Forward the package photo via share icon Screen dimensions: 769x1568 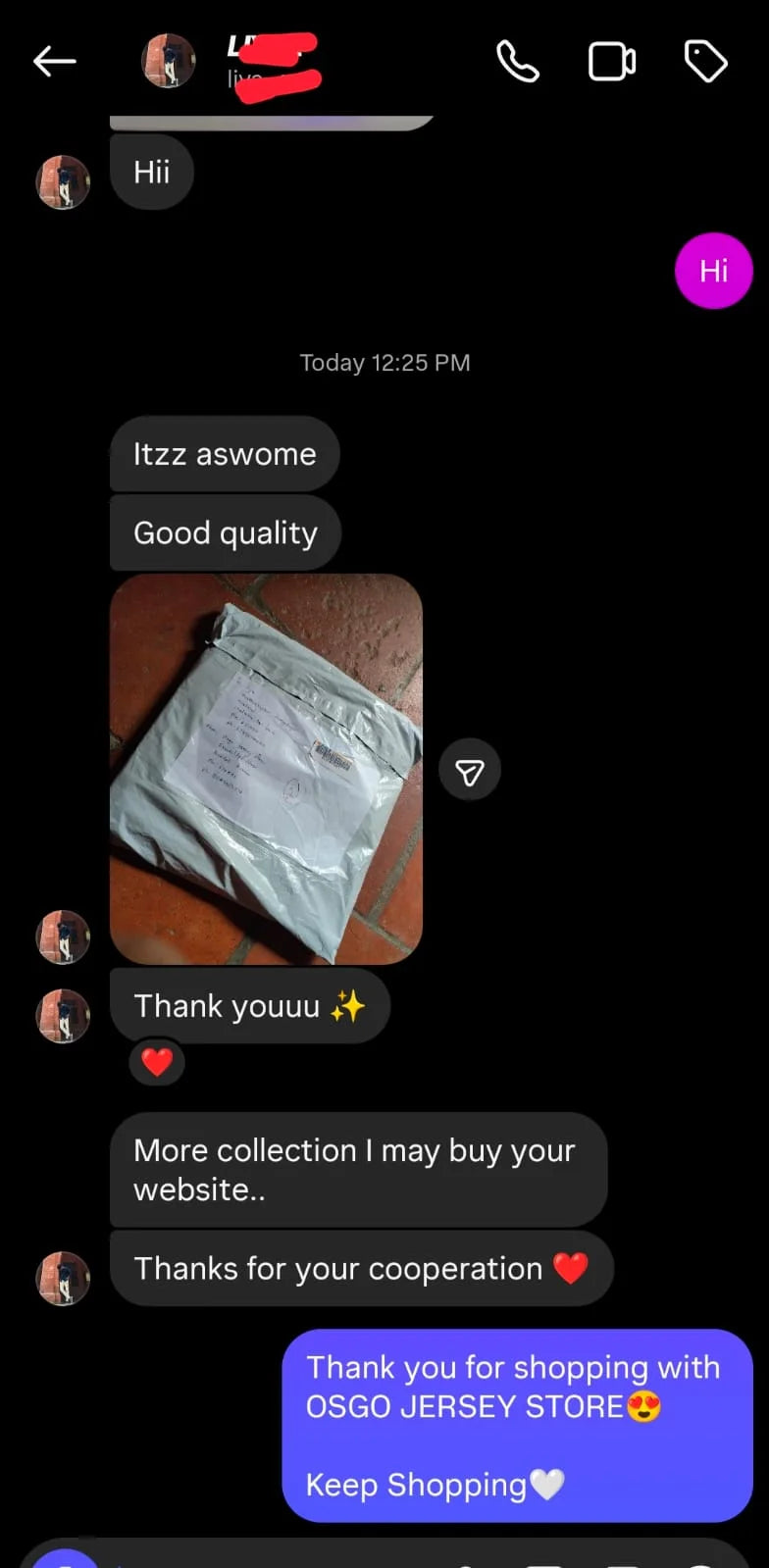470,770
